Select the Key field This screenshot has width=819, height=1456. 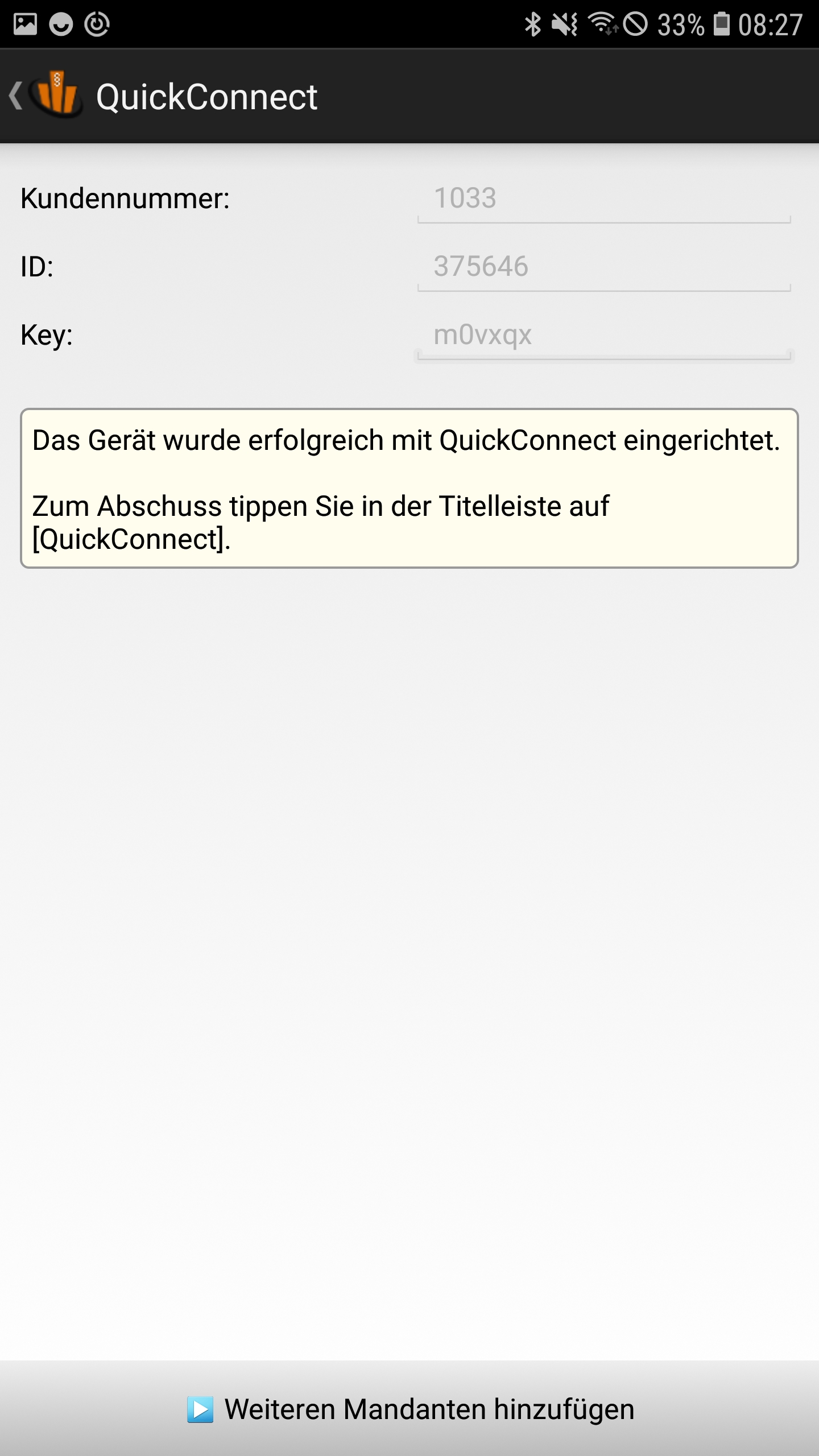coord(603,336)
